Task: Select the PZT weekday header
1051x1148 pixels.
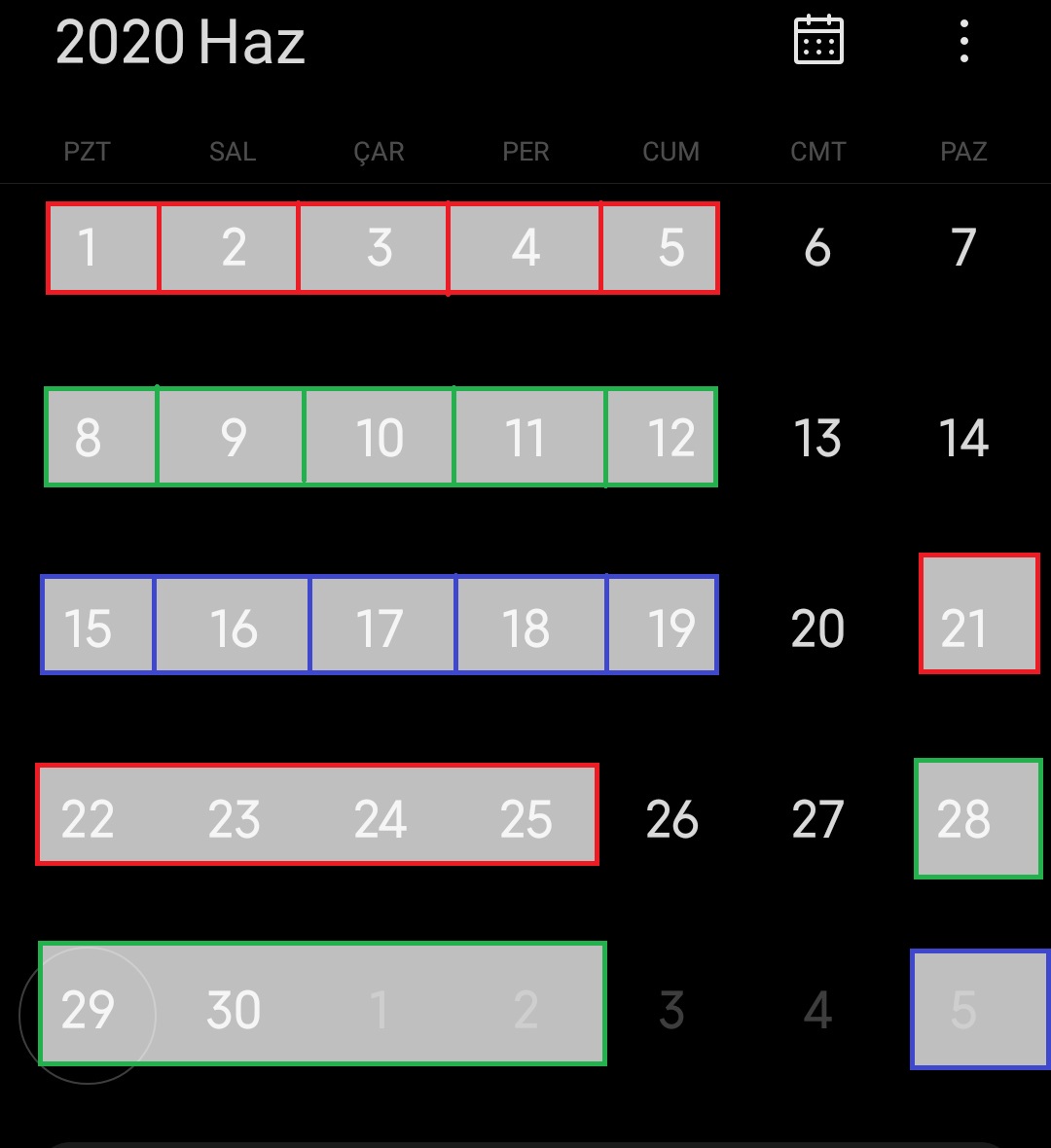Action: tap(88, 152)
